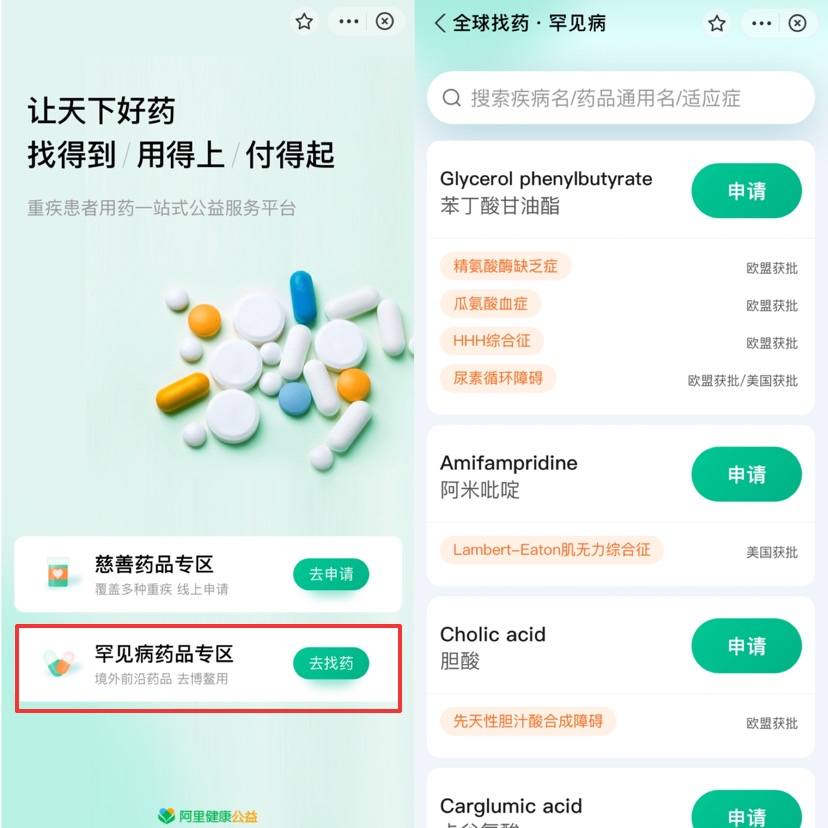Tap 去找药 for 罕见病药品专区

(331, 663)
